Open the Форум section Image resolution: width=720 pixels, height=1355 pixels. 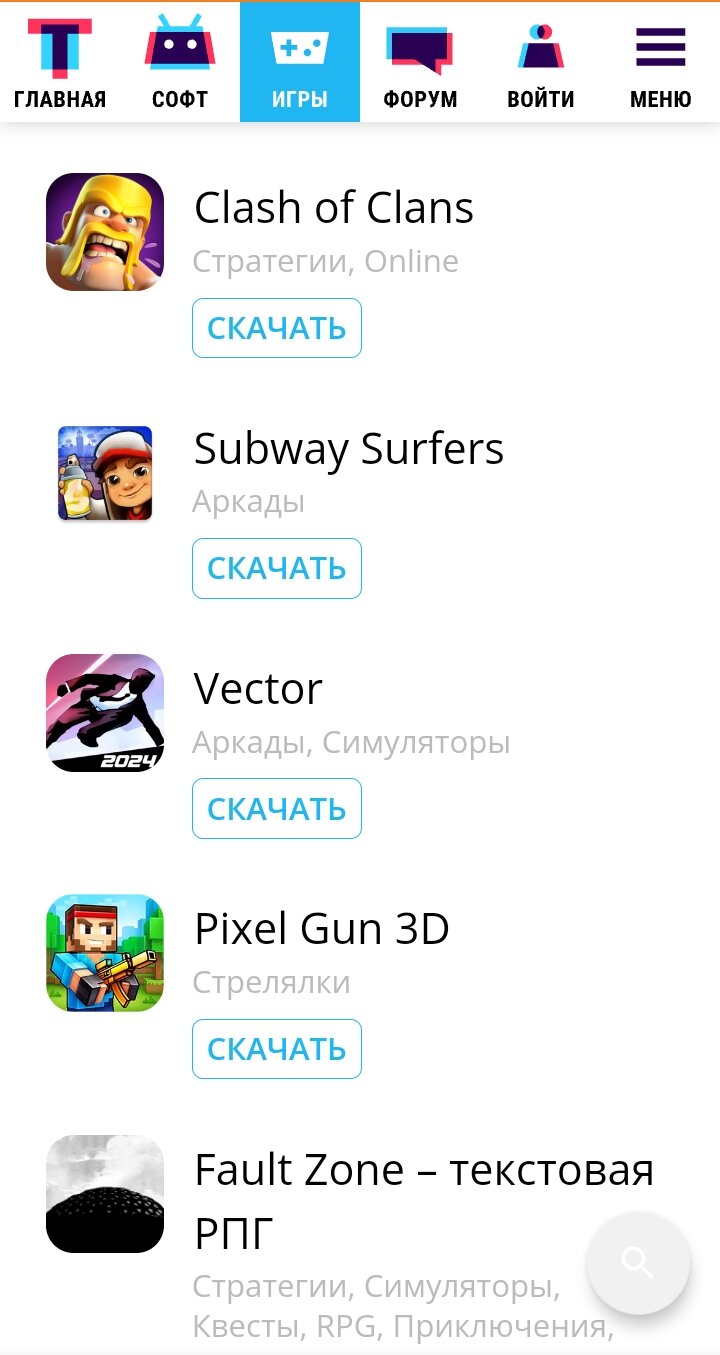(420, 62)
